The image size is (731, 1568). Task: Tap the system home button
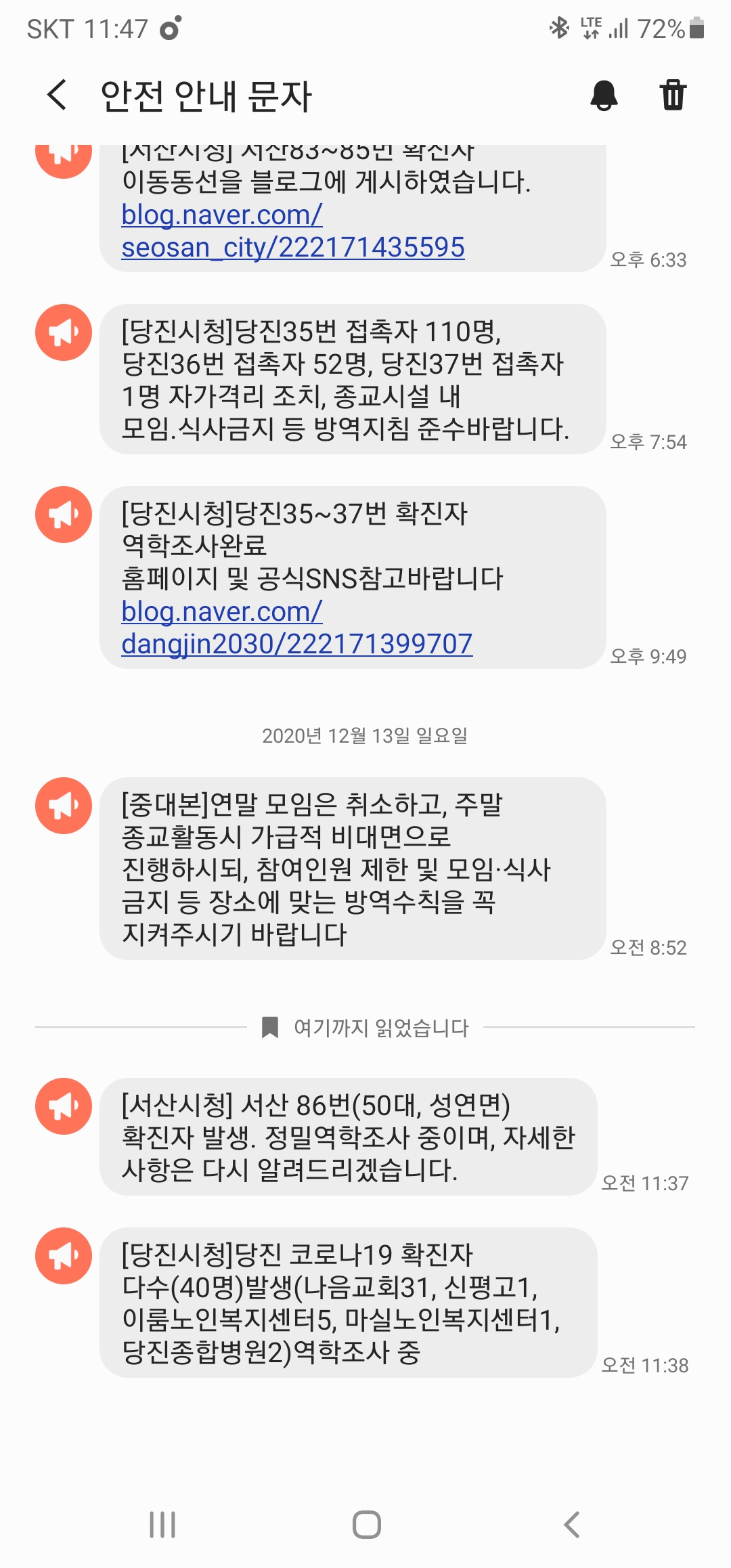tap(366, 1525)
